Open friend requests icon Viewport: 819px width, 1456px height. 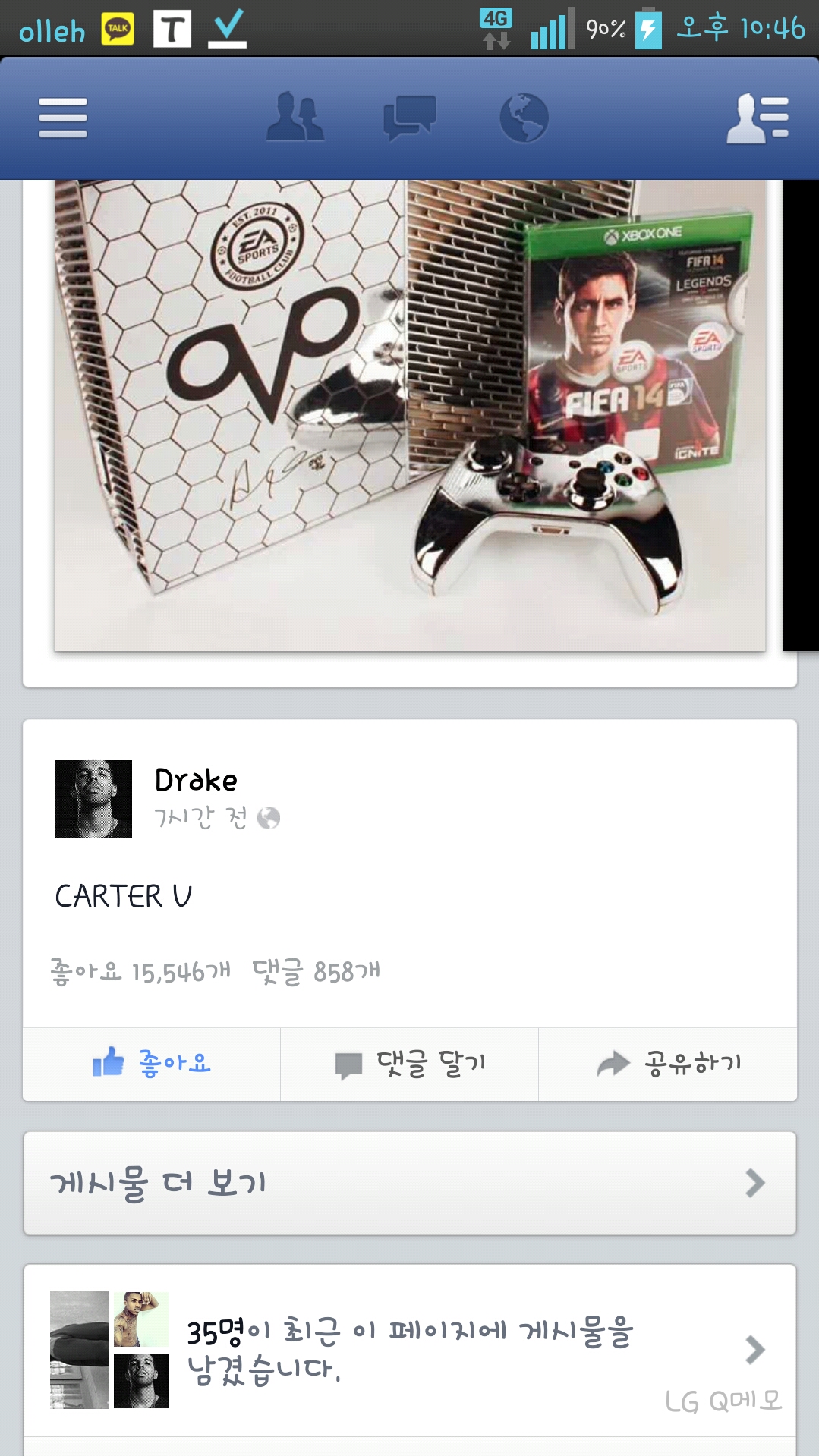pyautogui.click(x=295, y=118)
